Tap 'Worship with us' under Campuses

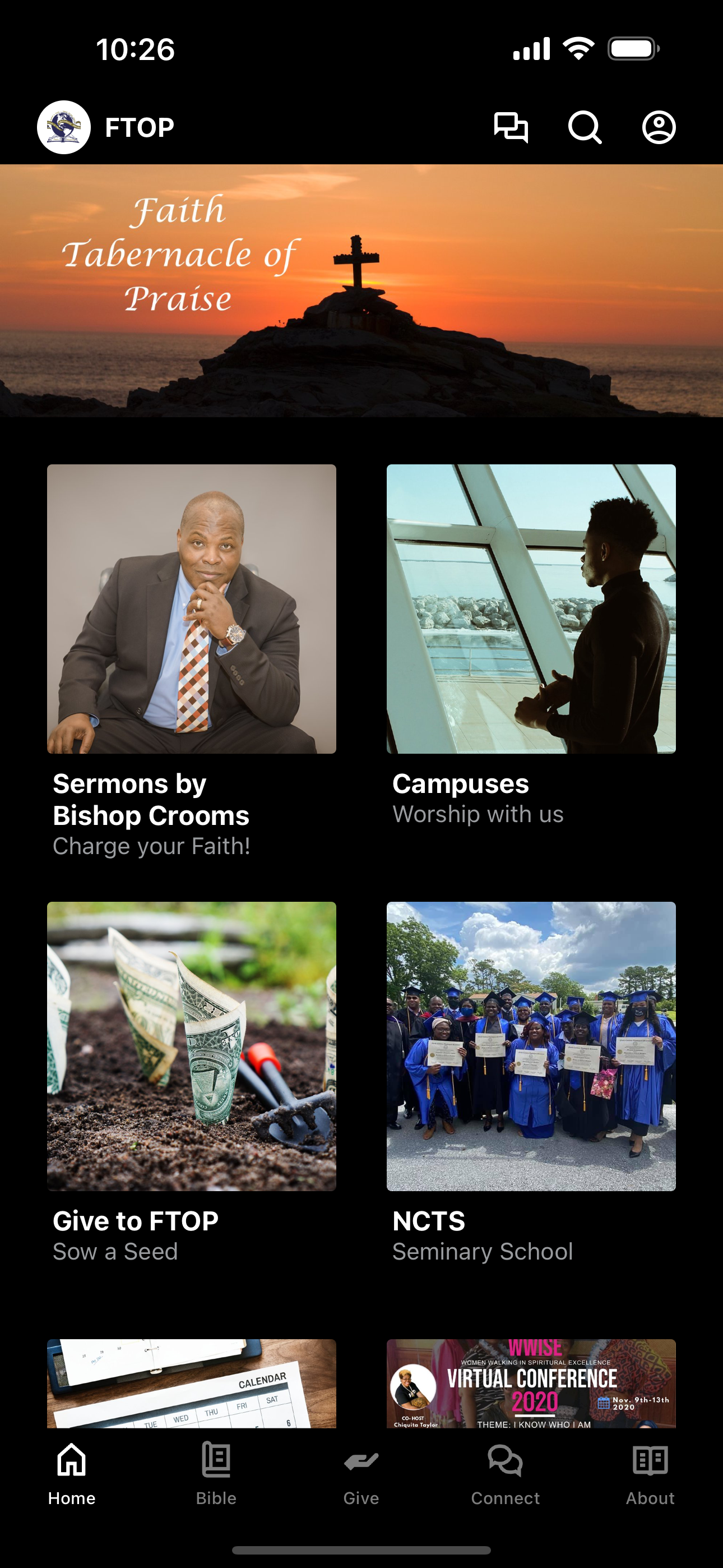[478, 814]
